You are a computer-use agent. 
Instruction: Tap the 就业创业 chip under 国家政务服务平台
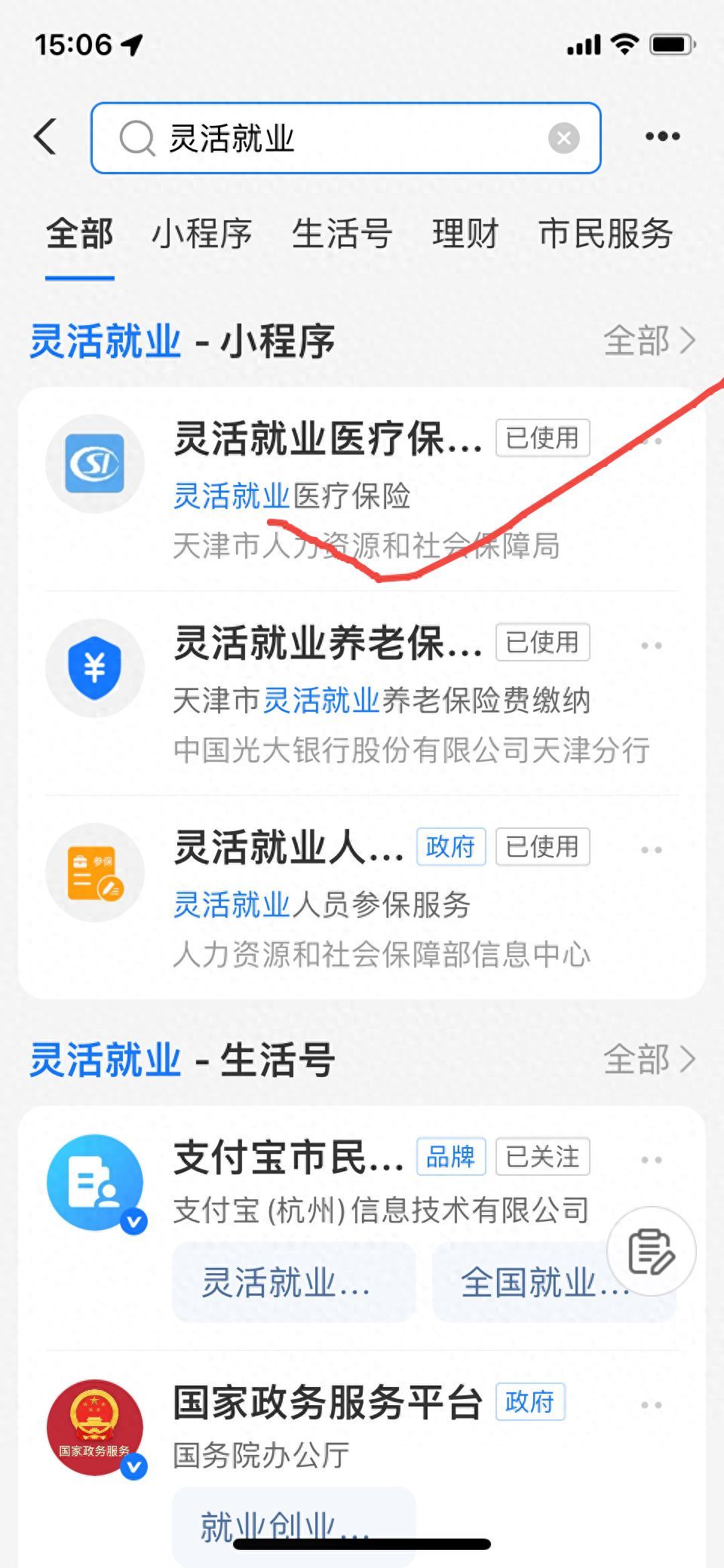287,1525
